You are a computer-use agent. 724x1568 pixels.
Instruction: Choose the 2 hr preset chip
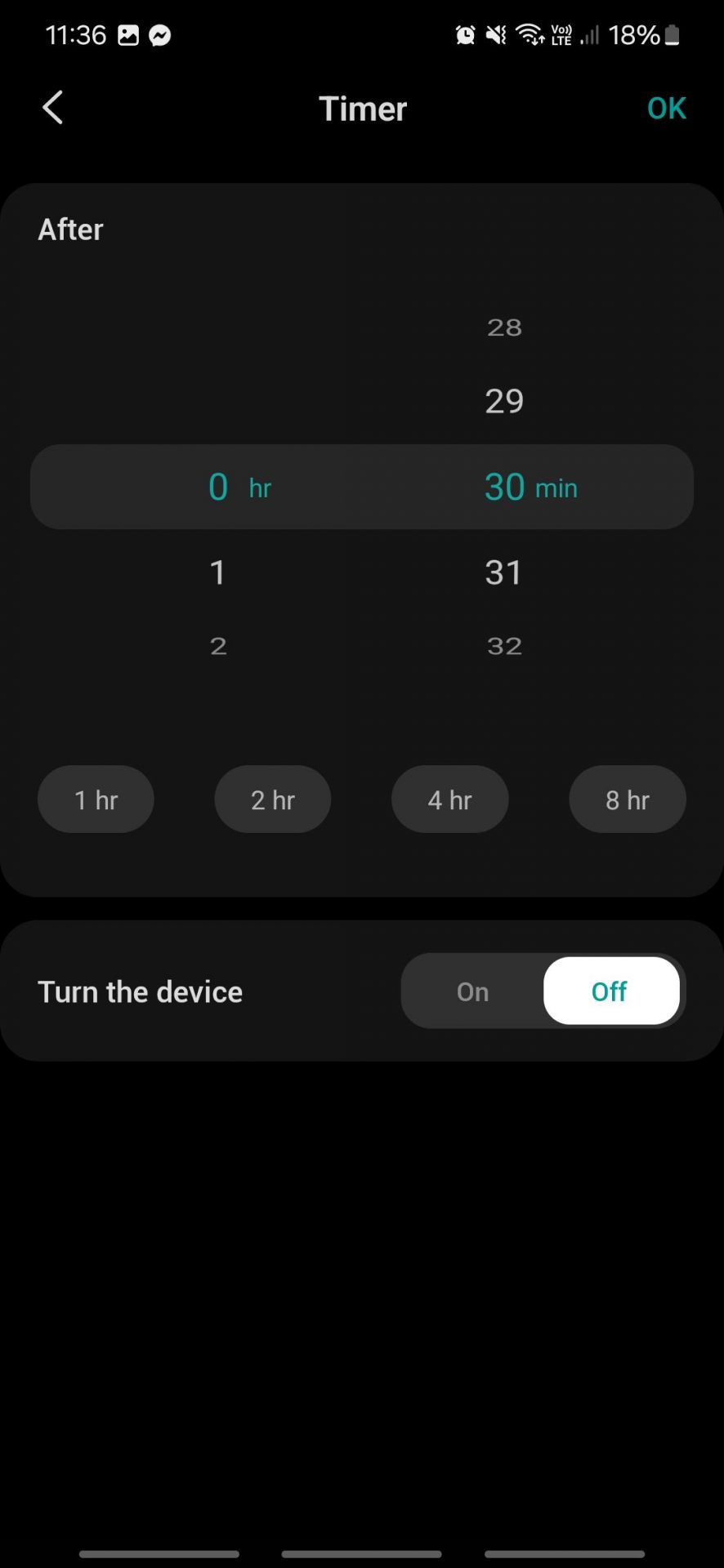pos(273,800)
